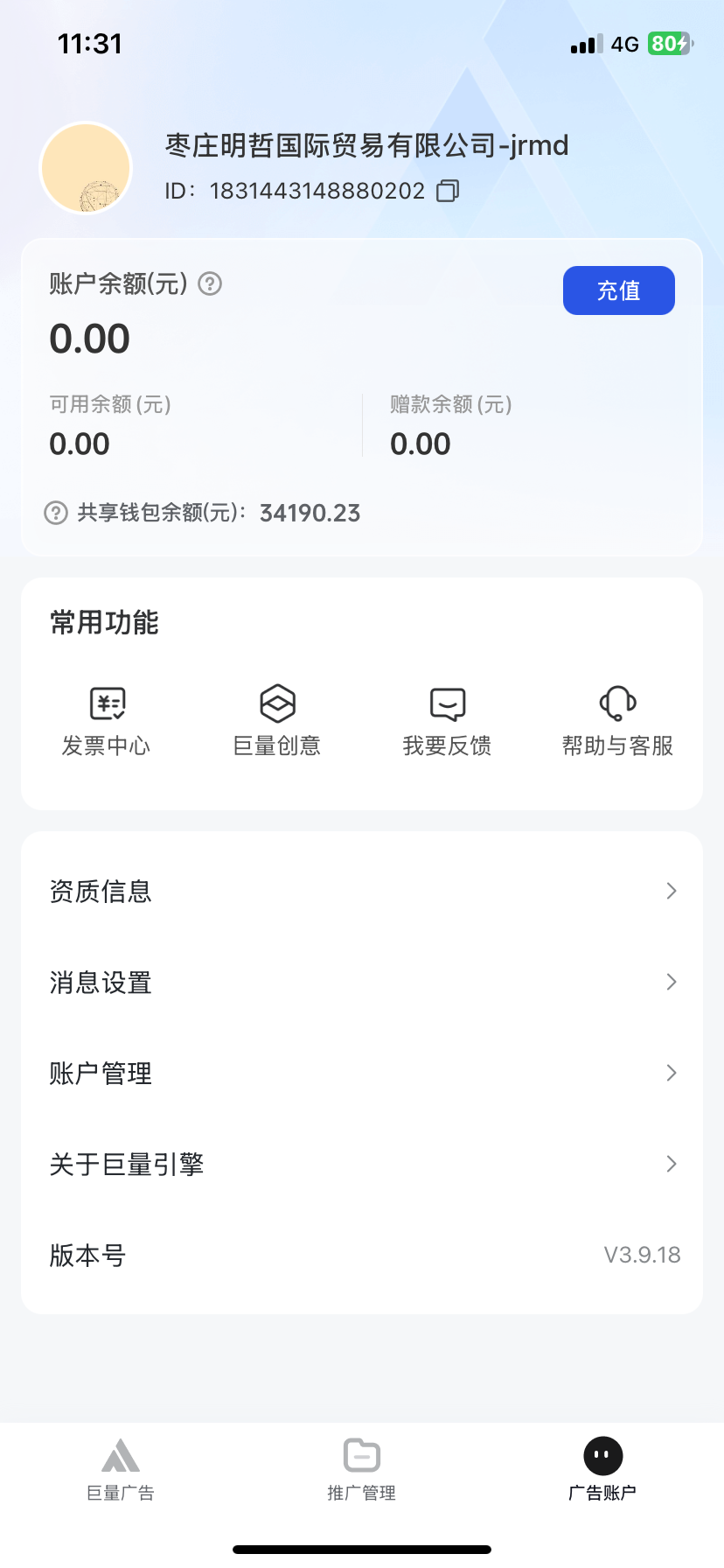The height and width of the screenshot is (1568, 724).
Task: Tap the 充值 recharge button
Action: click(x=618, y=290)
